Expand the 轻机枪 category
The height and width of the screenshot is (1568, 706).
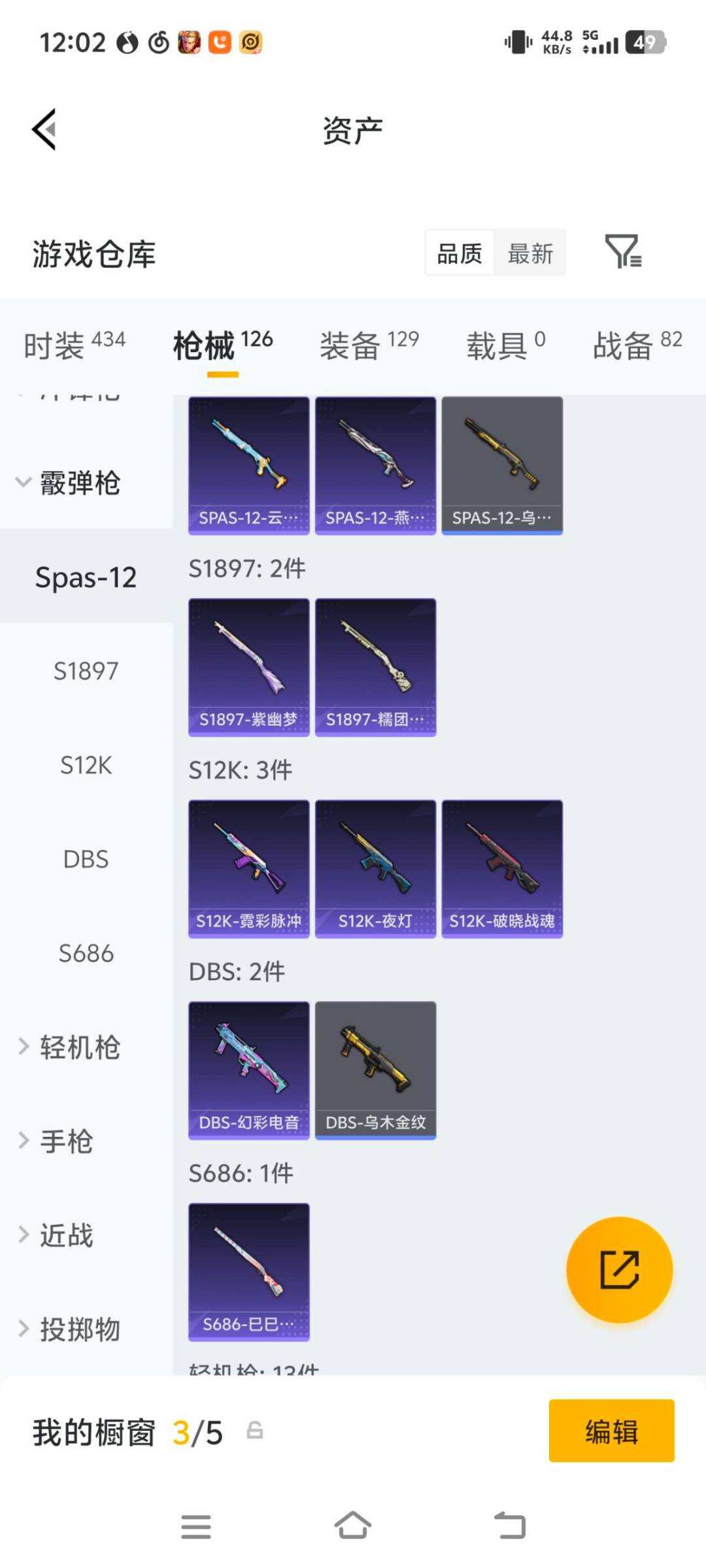point(69,1047)
